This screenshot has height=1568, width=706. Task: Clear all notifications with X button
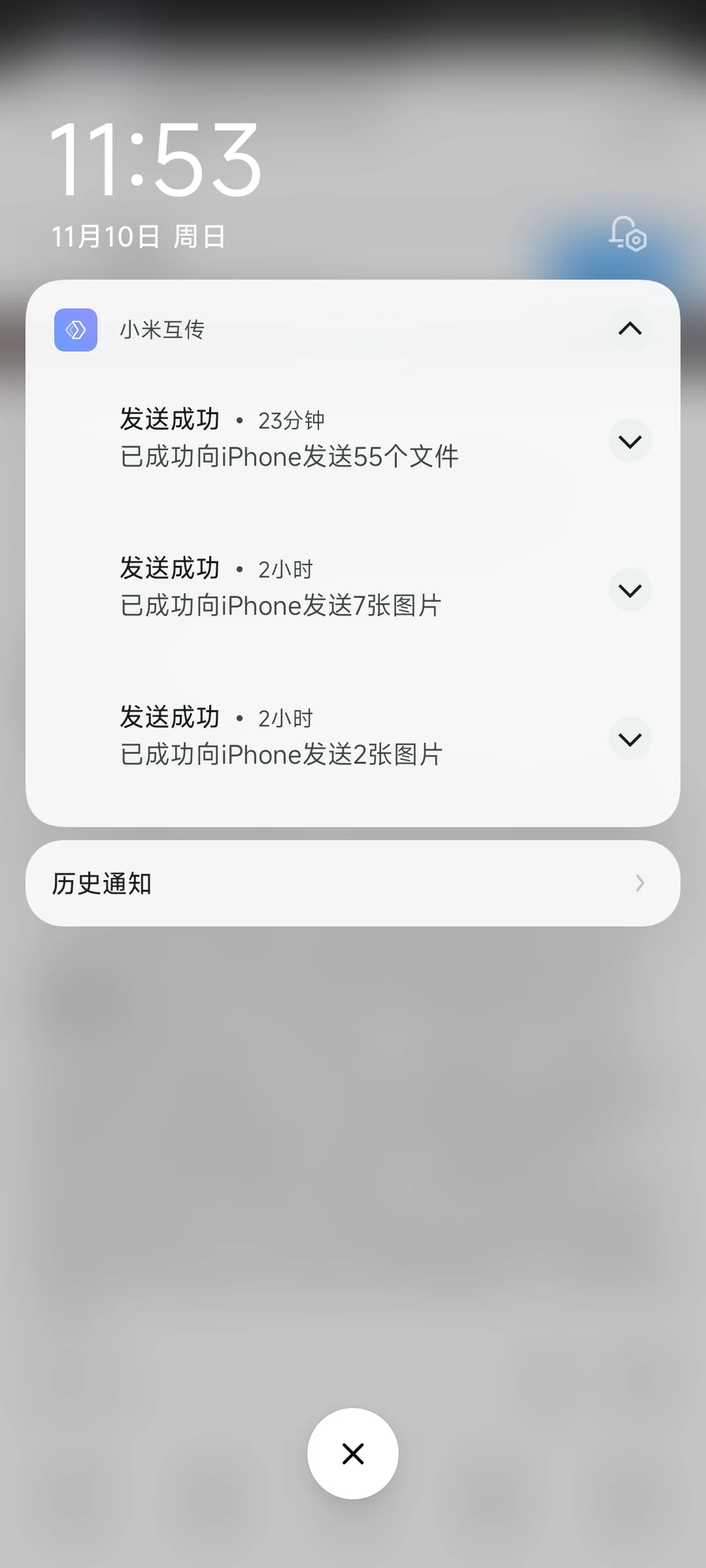(x=352, y=1454)
